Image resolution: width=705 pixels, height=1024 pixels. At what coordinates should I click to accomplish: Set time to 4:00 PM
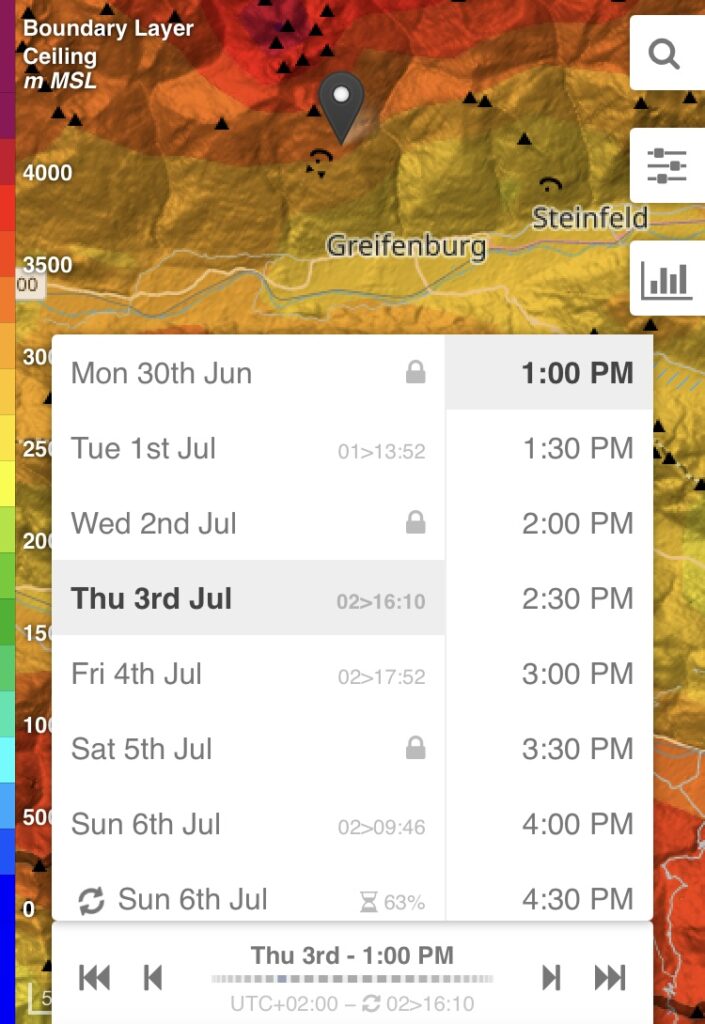point(576,824)
